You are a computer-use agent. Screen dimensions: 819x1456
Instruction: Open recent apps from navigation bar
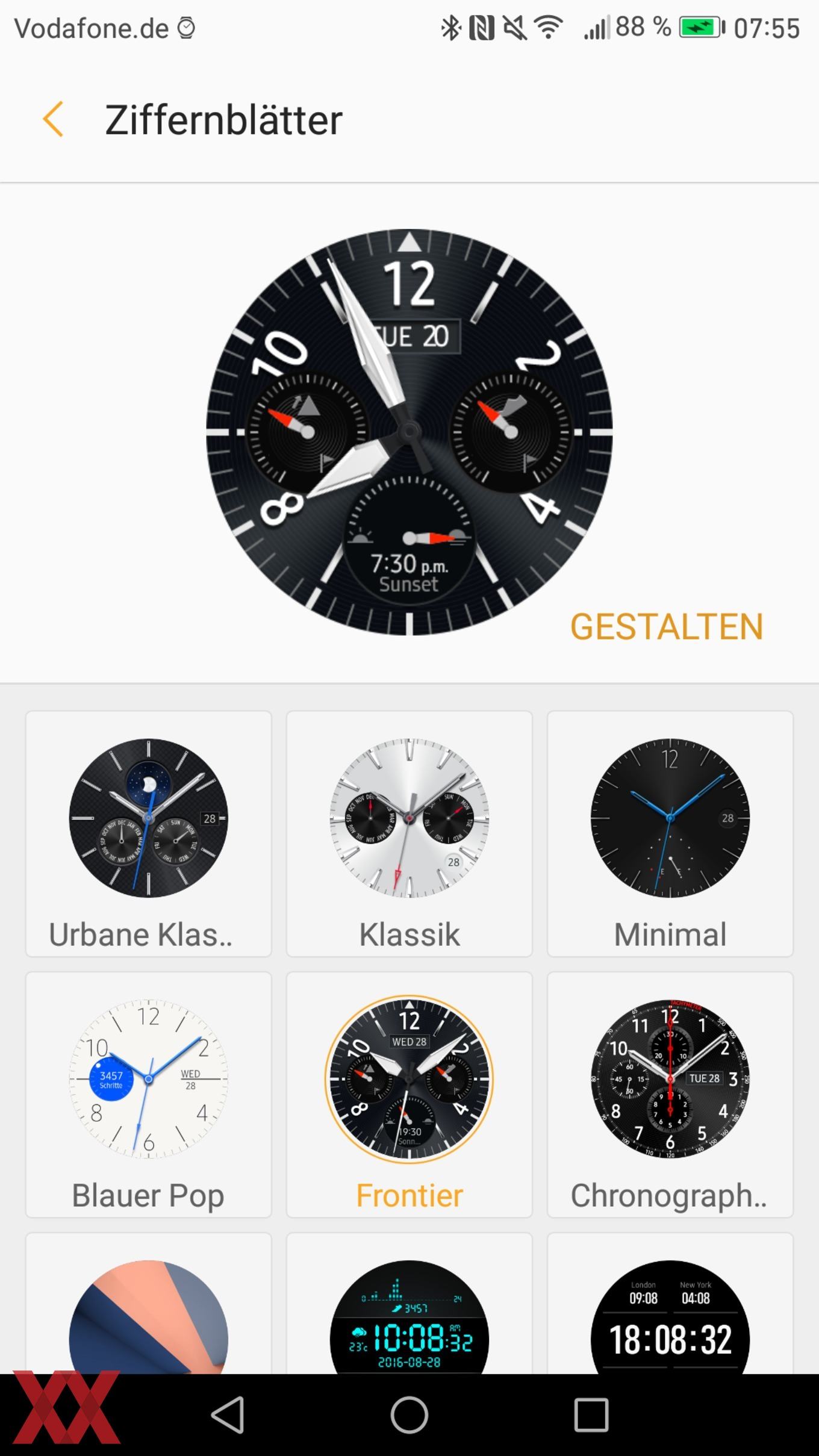point(591,1414)
